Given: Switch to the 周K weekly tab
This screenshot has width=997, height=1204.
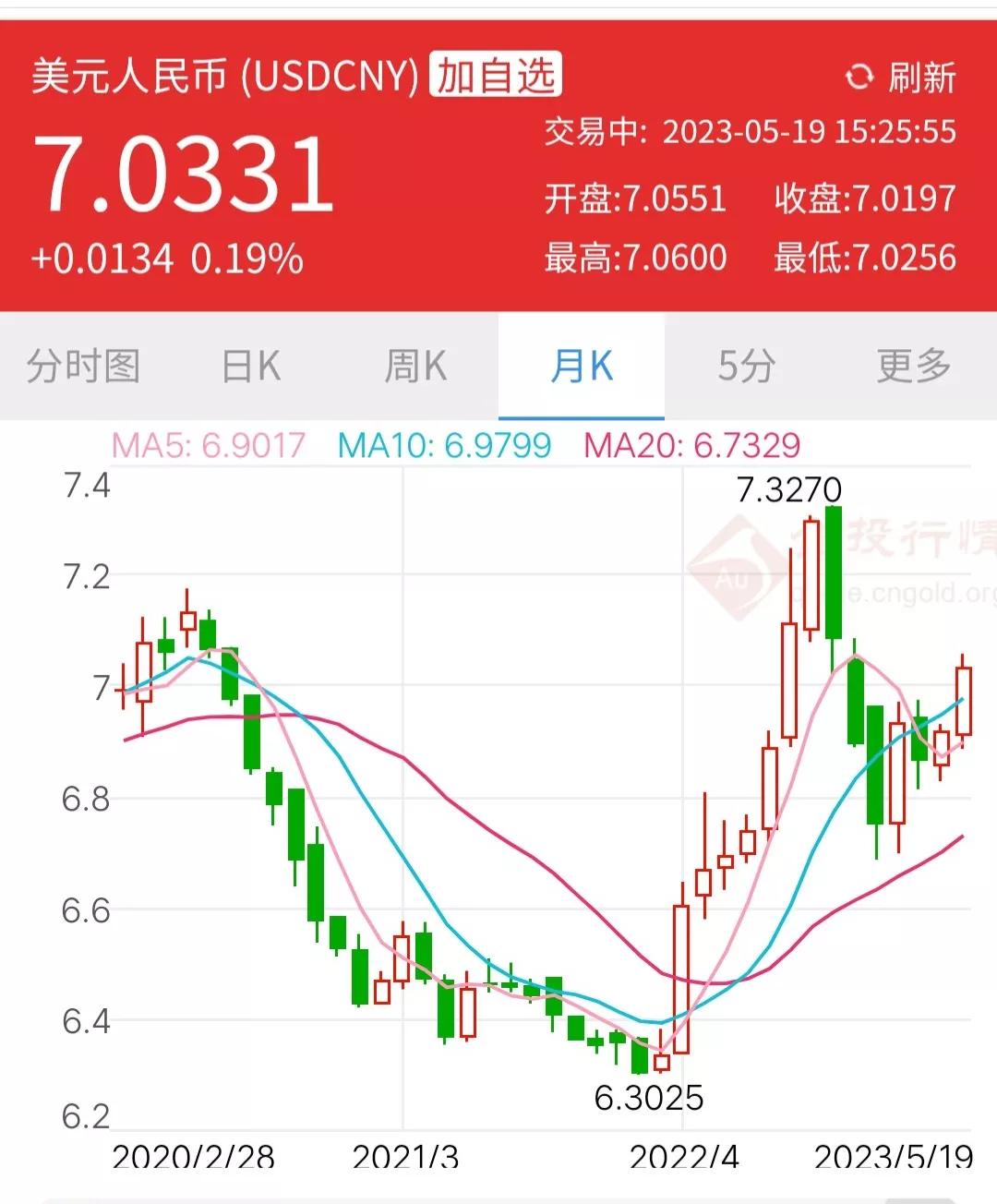Looking at the screenshot, I should coord(414,366).
